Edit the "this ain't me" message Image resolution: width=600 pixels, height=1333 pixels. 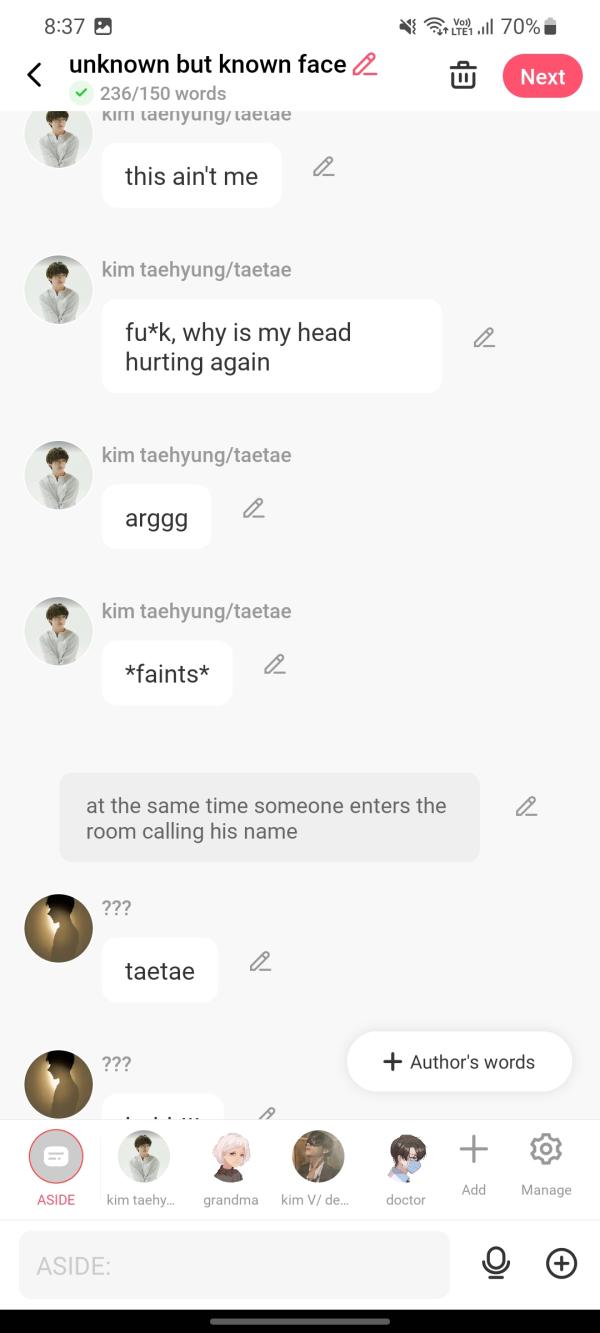coord(323,167)
